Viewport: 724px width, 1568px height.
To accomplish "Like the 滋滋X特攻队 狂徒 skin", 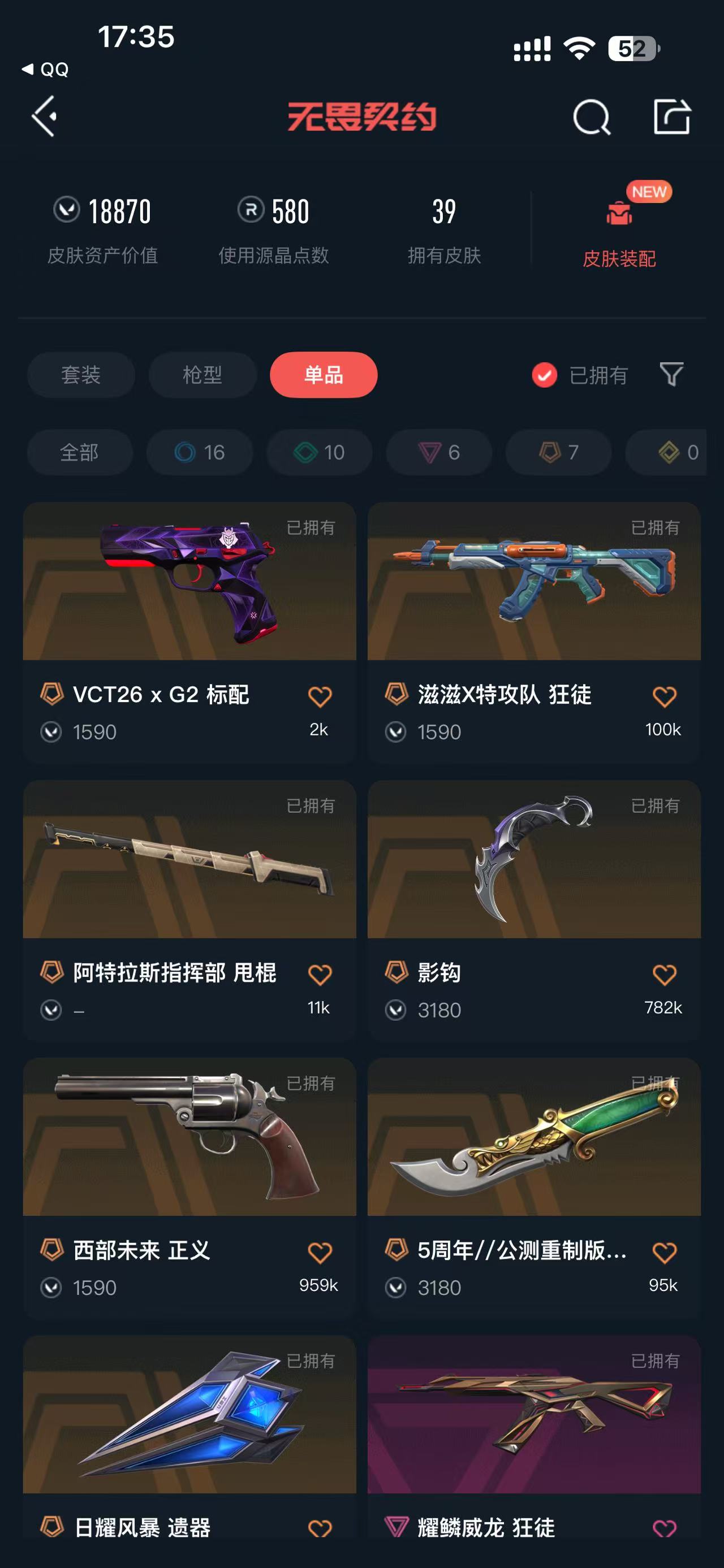I will pyautogui.click(x=664, y=696).
